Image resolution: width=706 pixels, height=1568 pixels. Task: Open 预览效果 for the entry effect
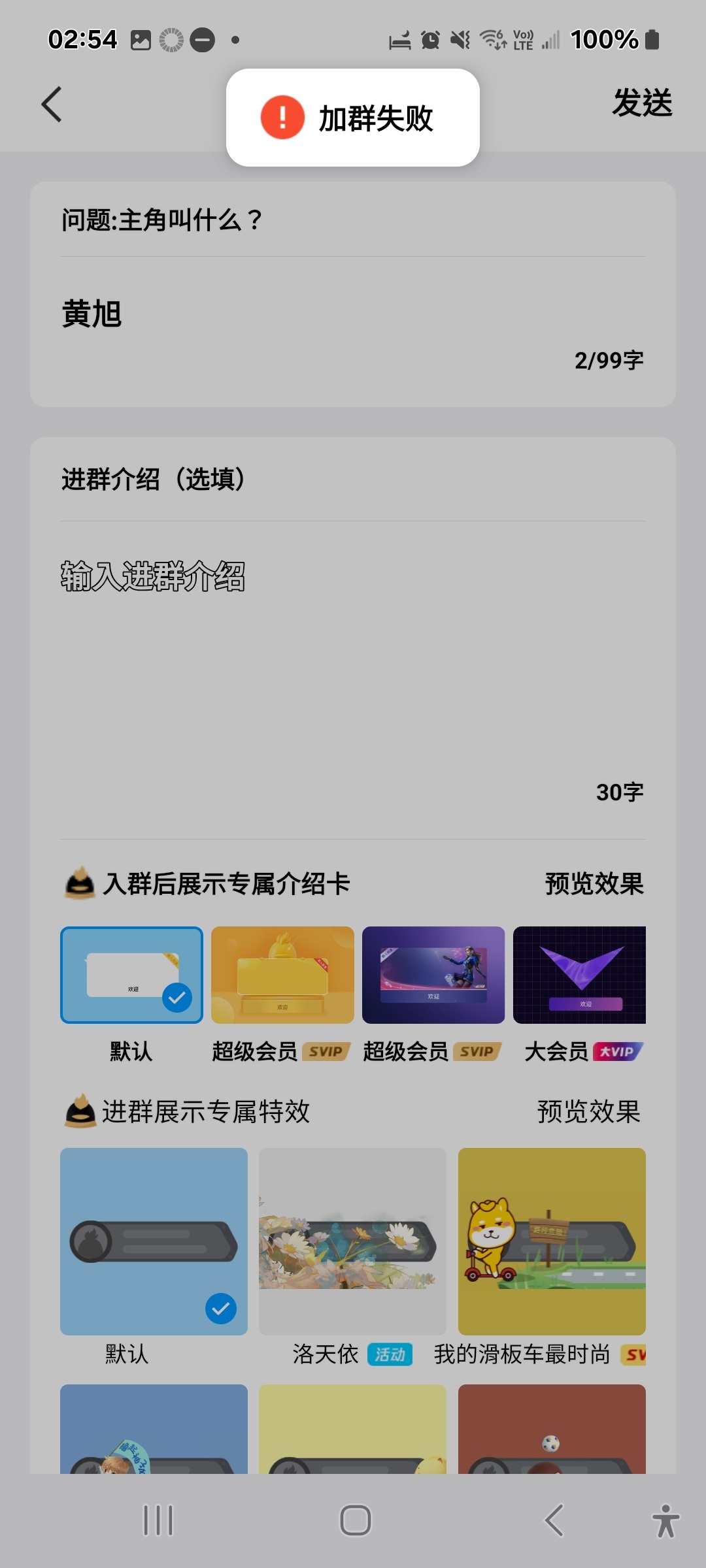coord(588,1111)
